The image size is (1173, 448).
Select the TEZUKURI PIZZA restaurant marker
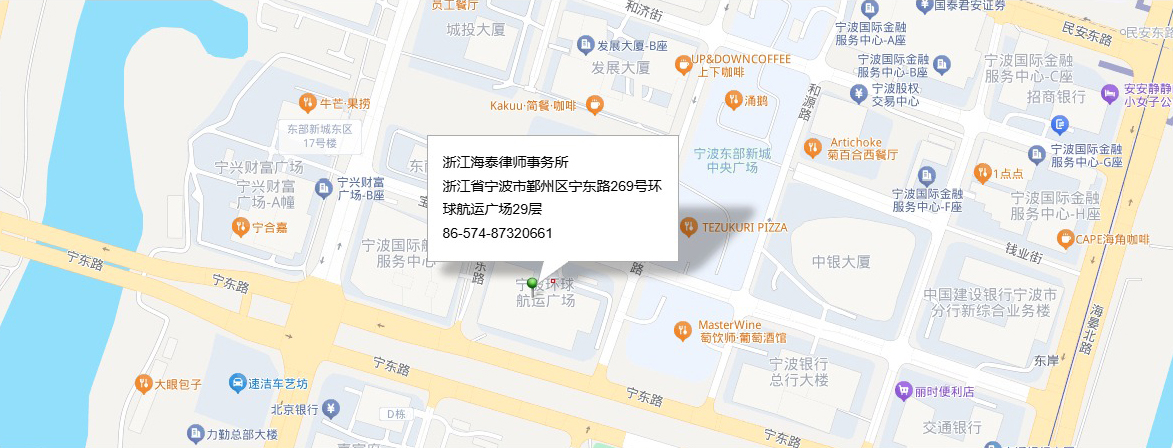coord(687,227)
